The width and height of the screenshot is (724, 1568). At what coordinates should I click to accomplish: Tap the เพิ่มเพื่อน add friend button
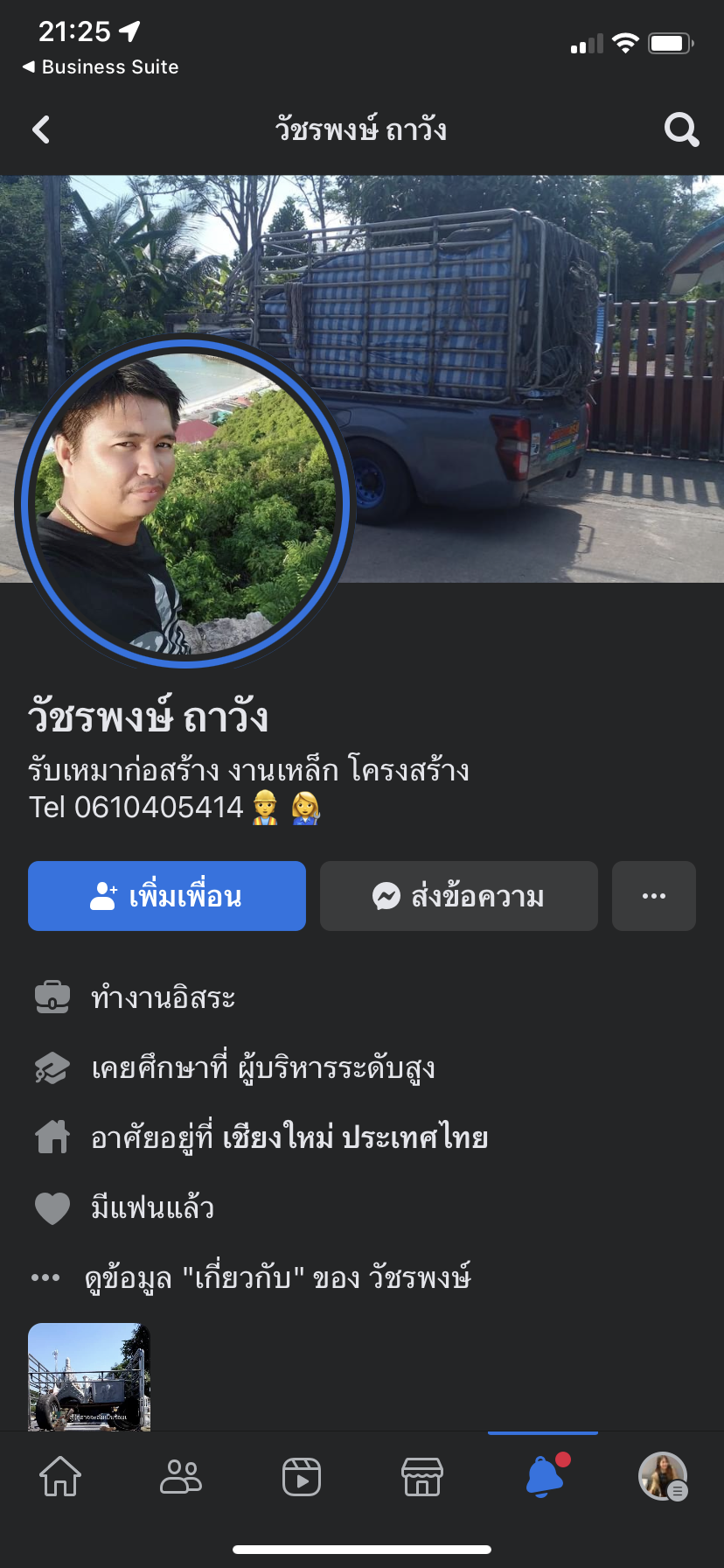(x=167, y=896)
